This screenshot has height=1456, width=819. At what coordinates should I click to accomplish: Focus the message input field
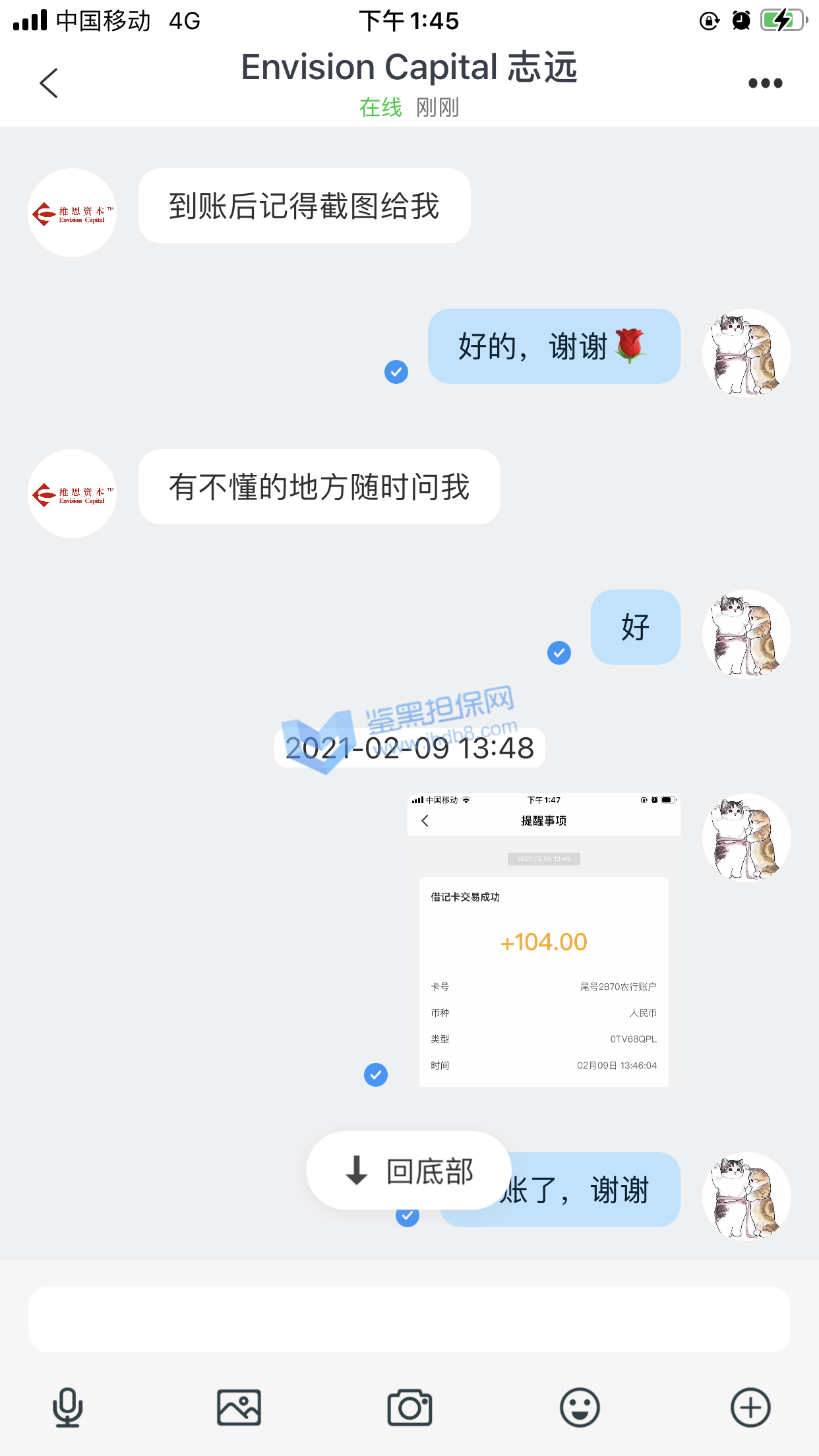point(409,1319)
